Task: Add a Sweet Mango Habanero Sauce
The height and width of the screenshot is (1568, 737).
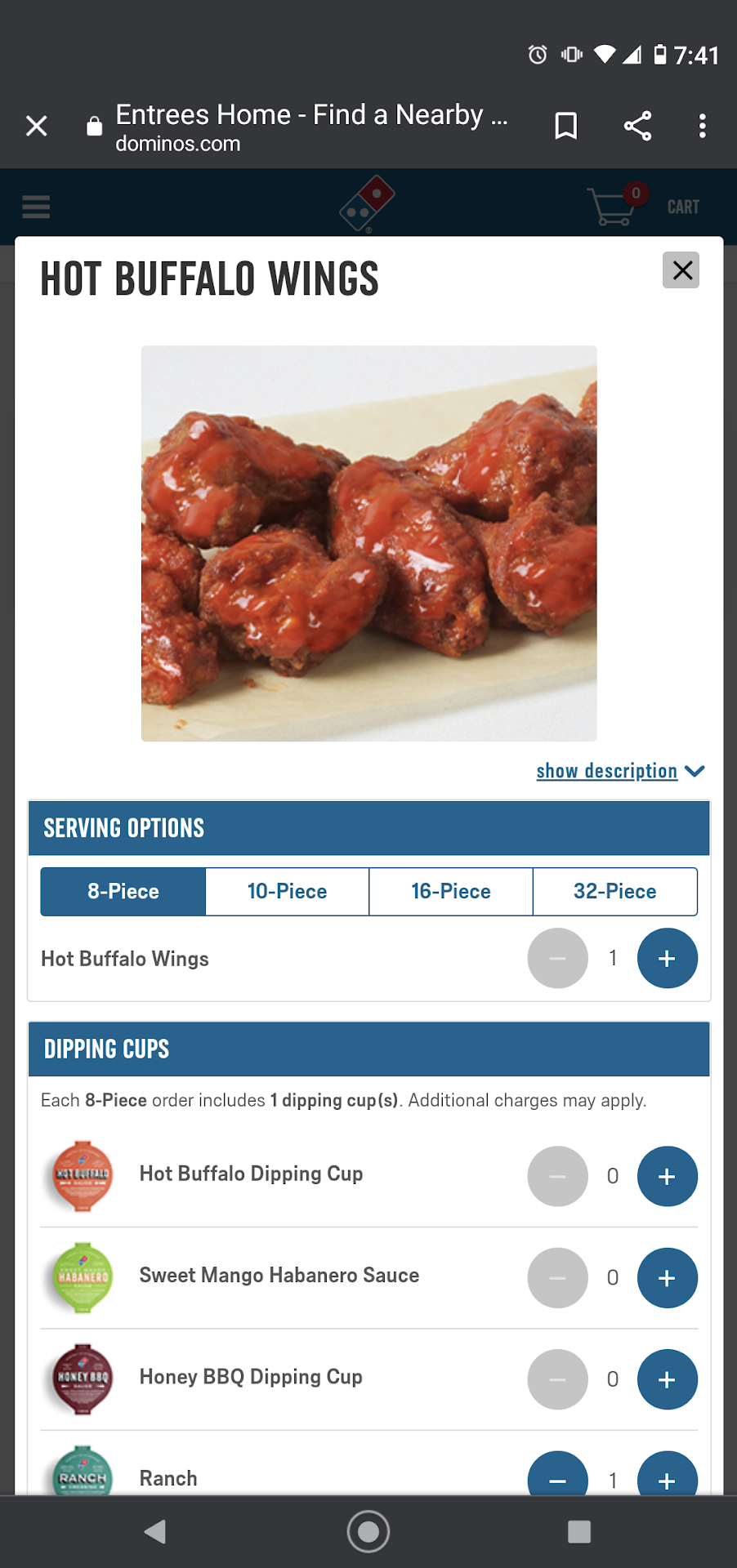Action: click(667, 1278)
